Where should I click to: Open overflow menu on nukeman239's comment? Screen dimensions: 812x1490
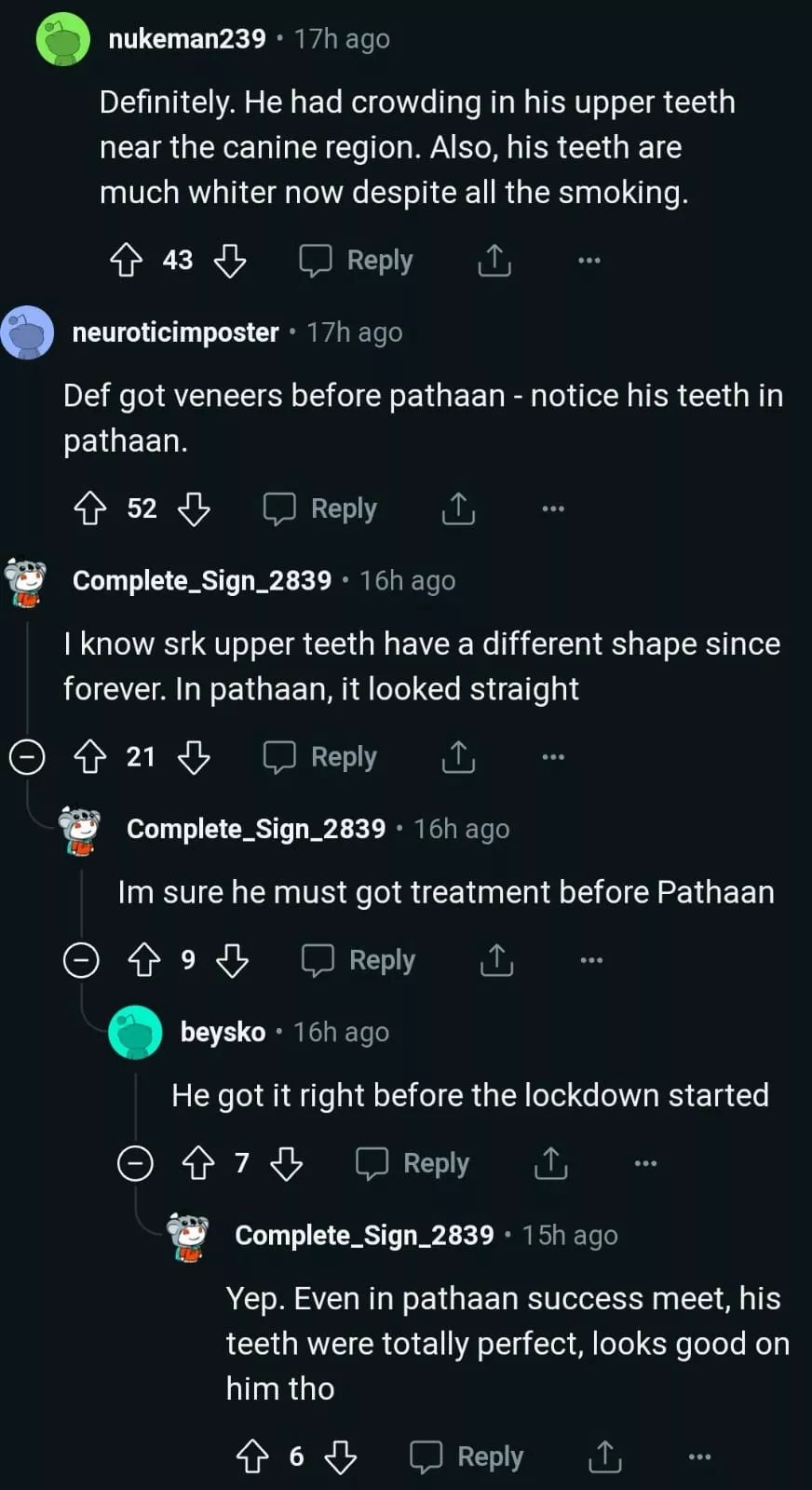pos(589,260)
